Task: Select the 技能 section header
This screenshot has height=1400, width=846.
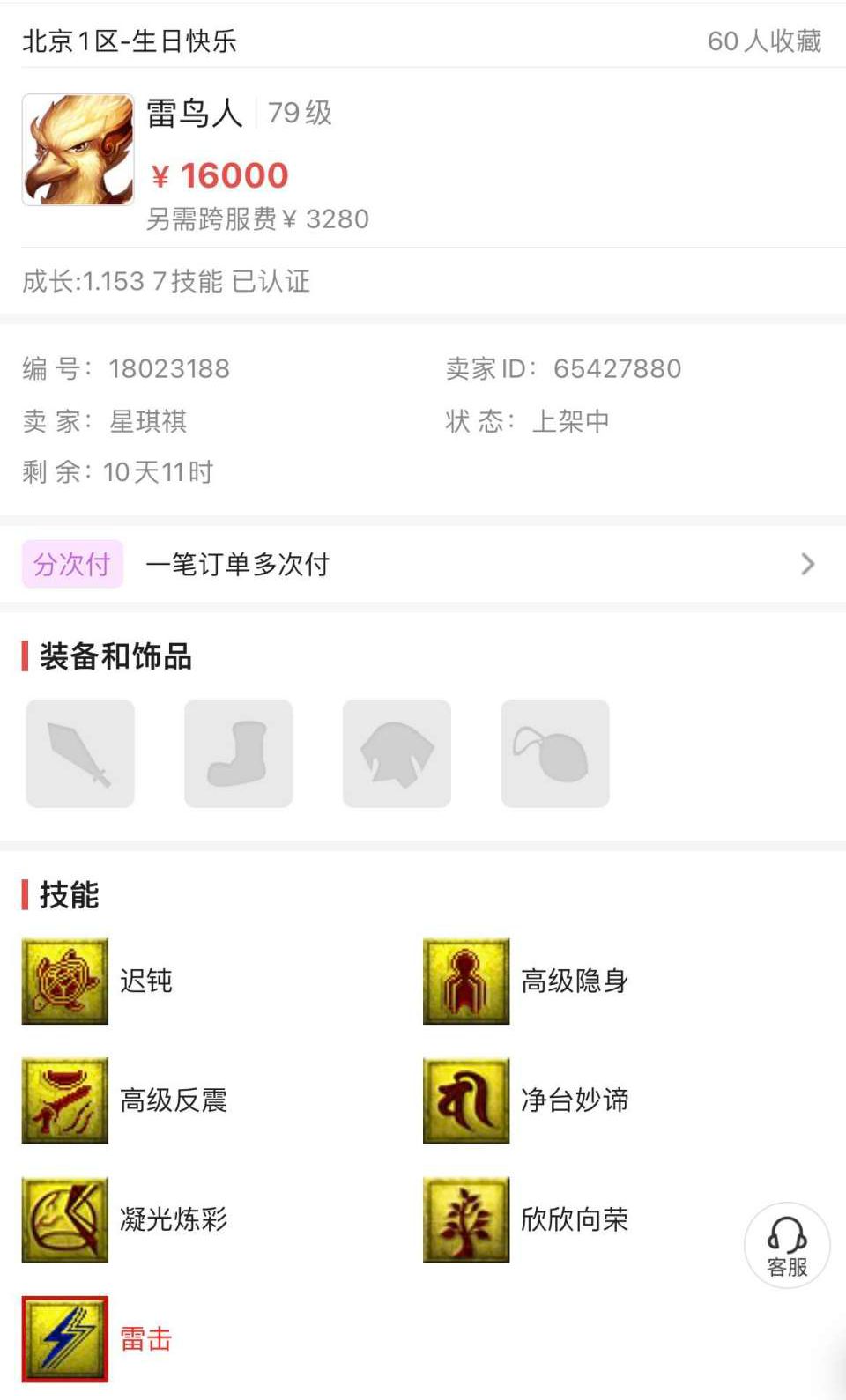Action: [x=68, y=895]
